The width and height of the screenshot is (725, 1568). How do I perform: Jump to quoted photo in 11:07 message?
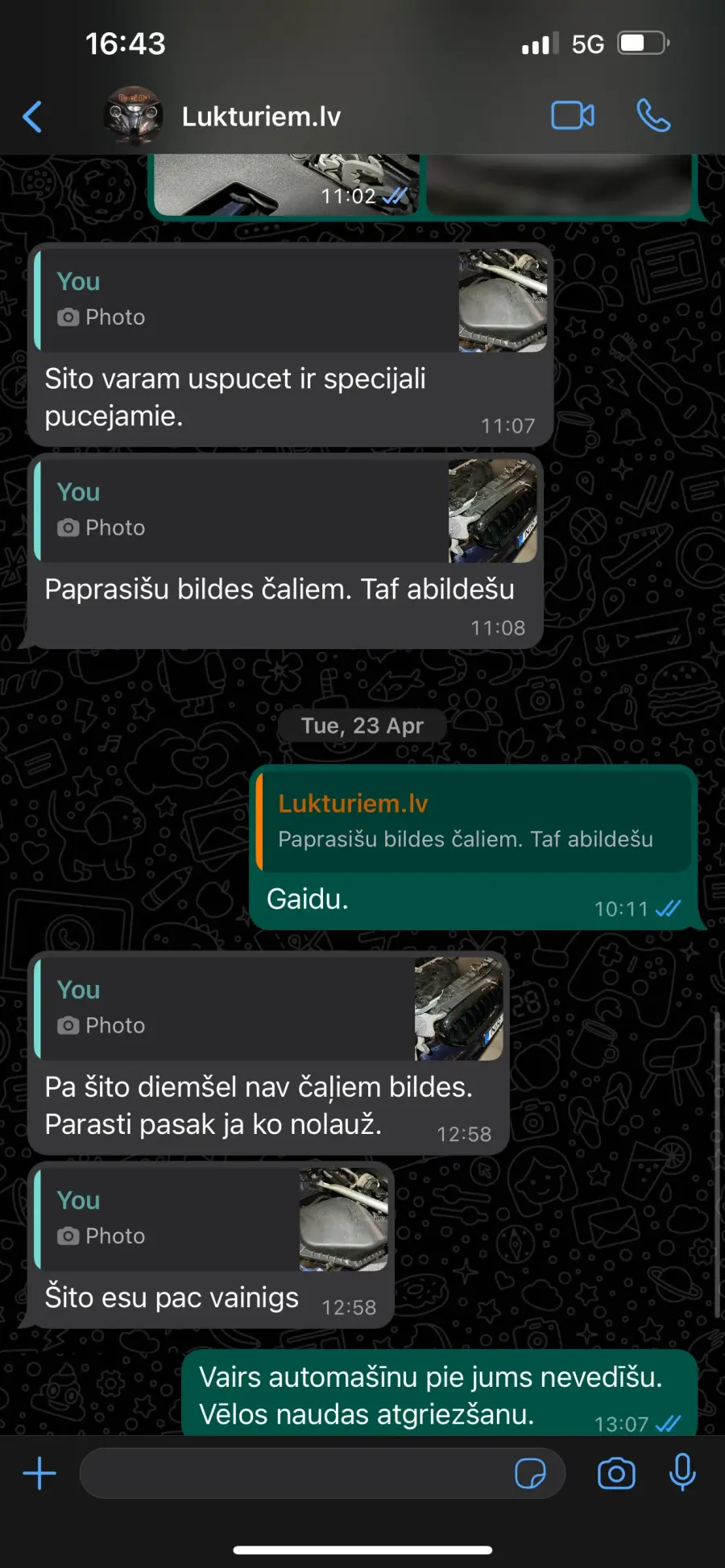point(291,300)
